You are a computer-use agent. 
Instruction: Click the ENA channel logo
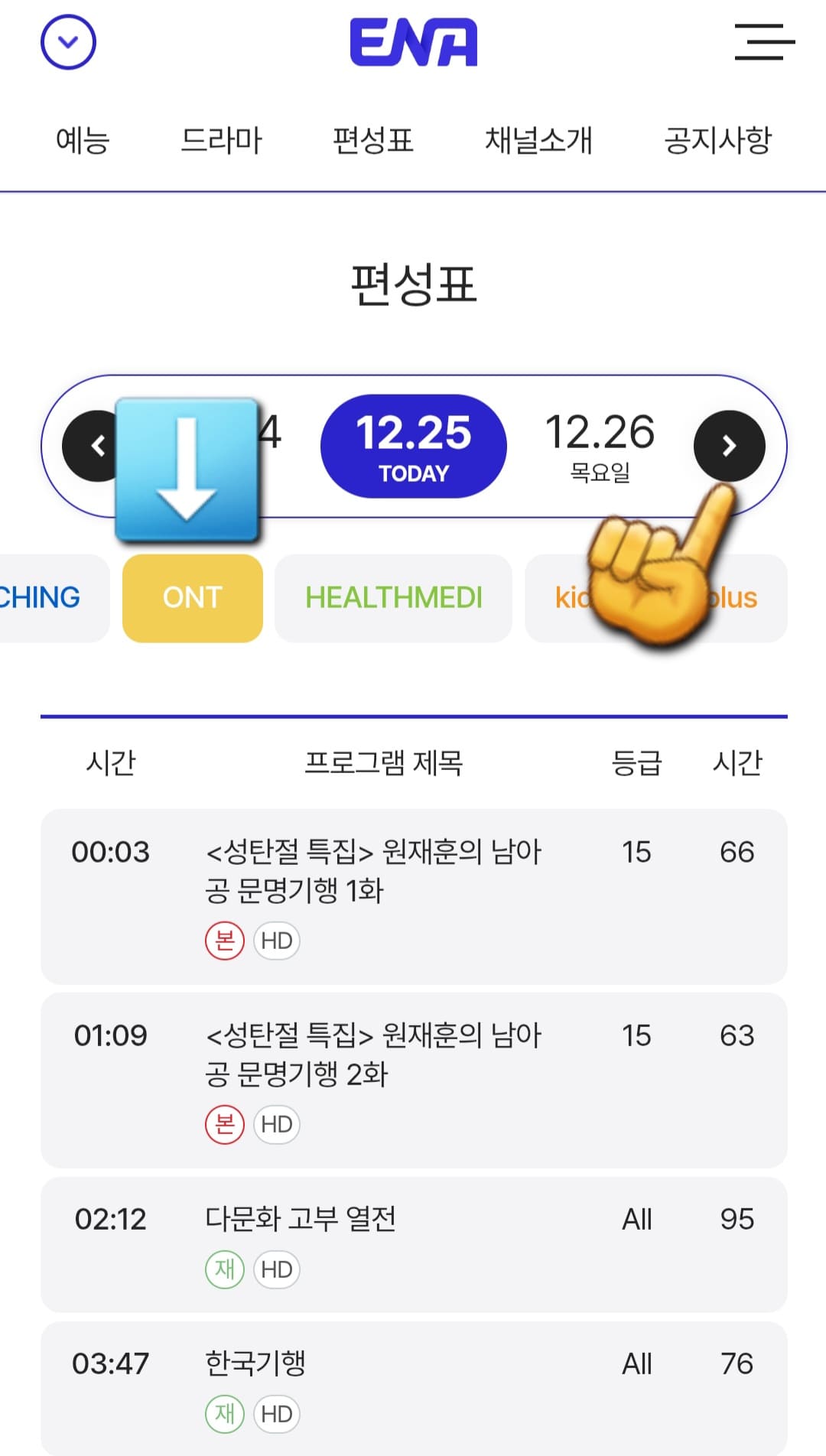tap(413, 42)
